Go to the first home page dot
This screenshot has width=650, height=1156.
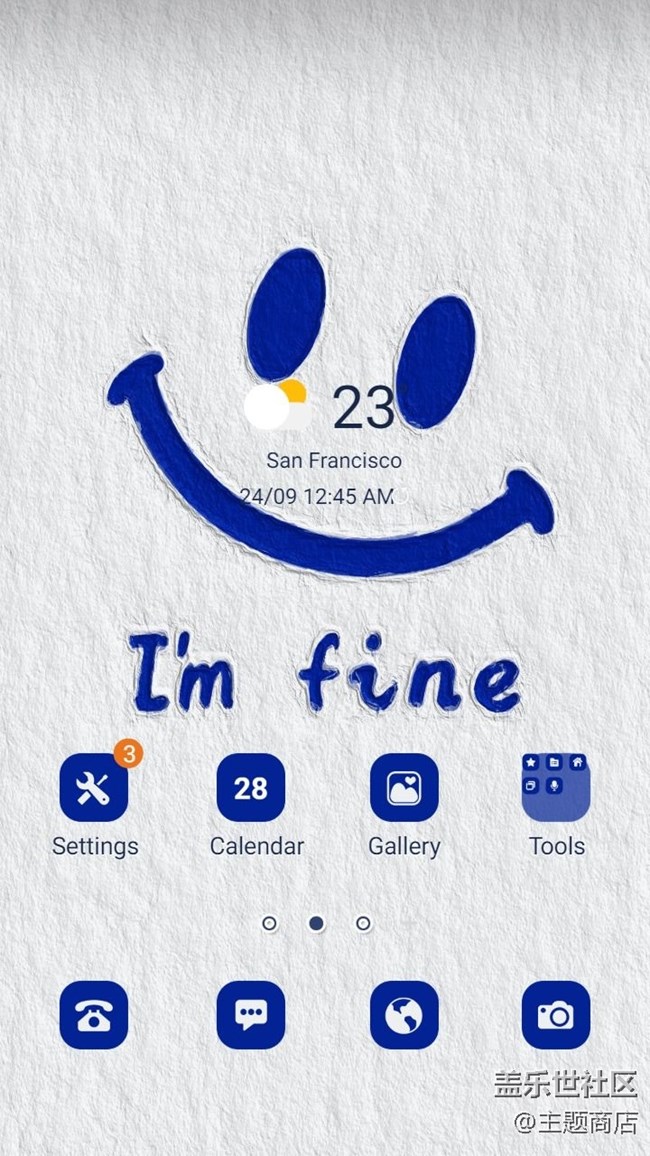269,924
